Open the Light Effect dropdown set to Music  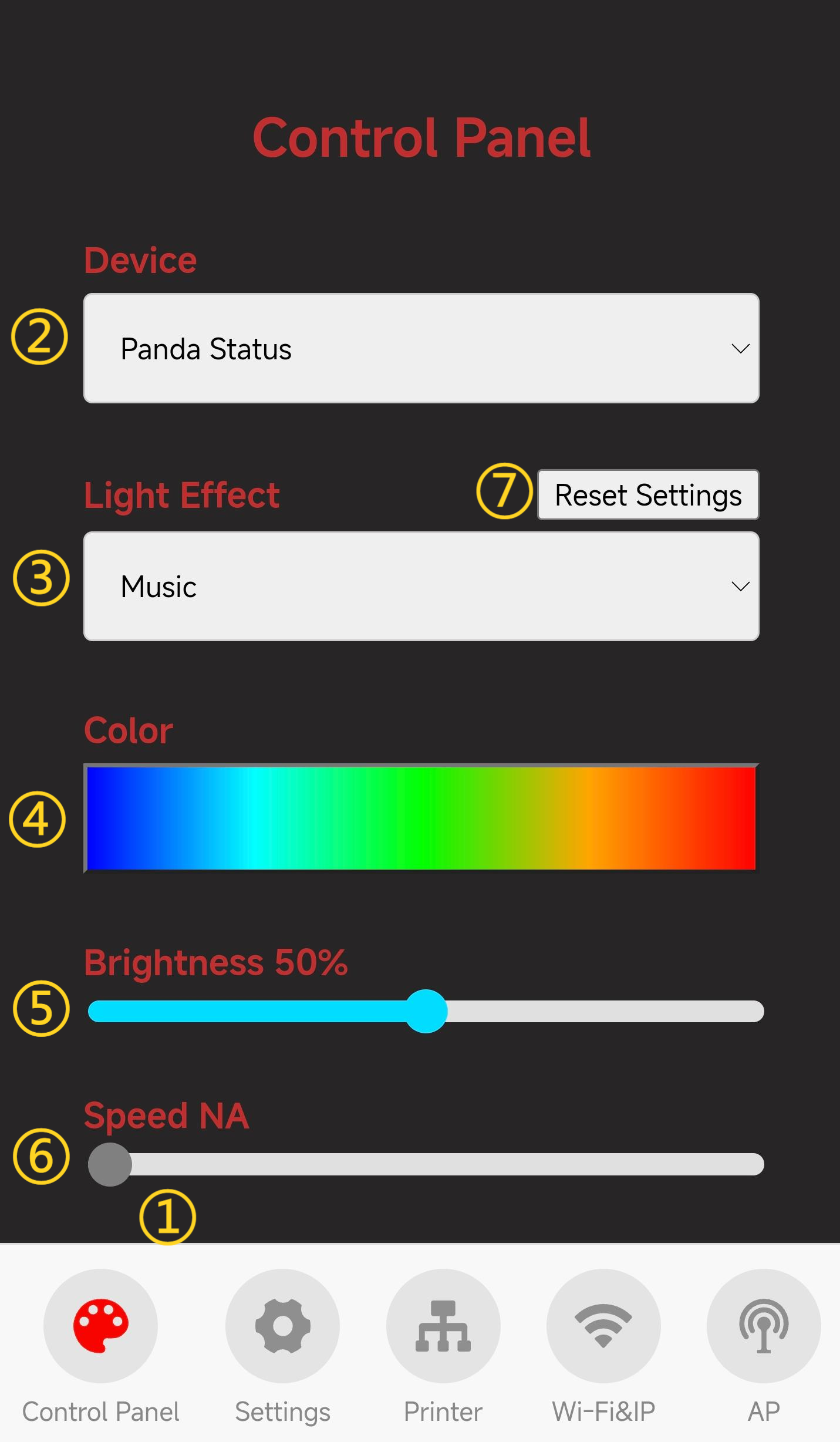click(x=421, y=586)
